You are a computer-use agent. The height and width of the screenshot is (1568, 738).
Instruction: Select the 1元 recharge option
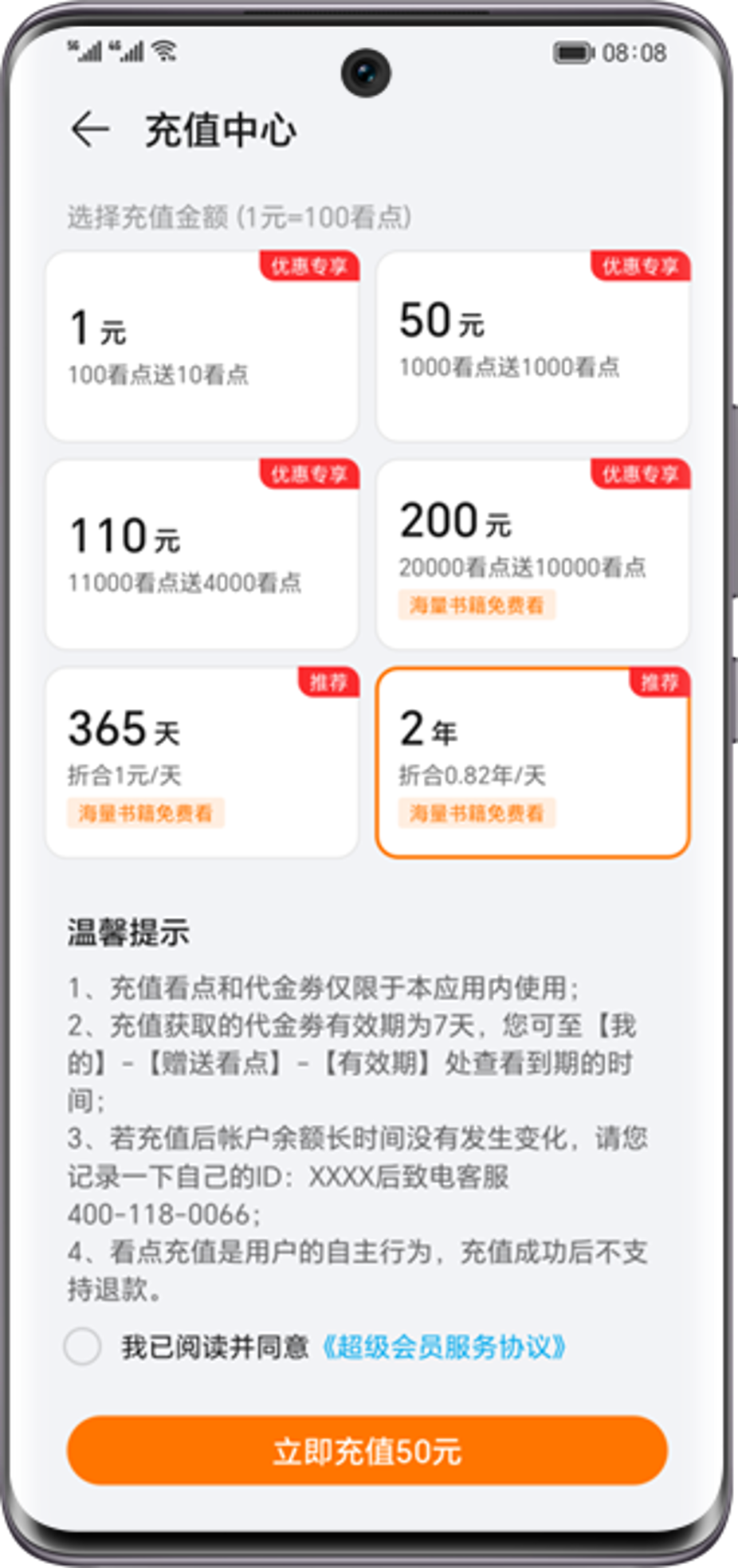(x=202, y=347)
